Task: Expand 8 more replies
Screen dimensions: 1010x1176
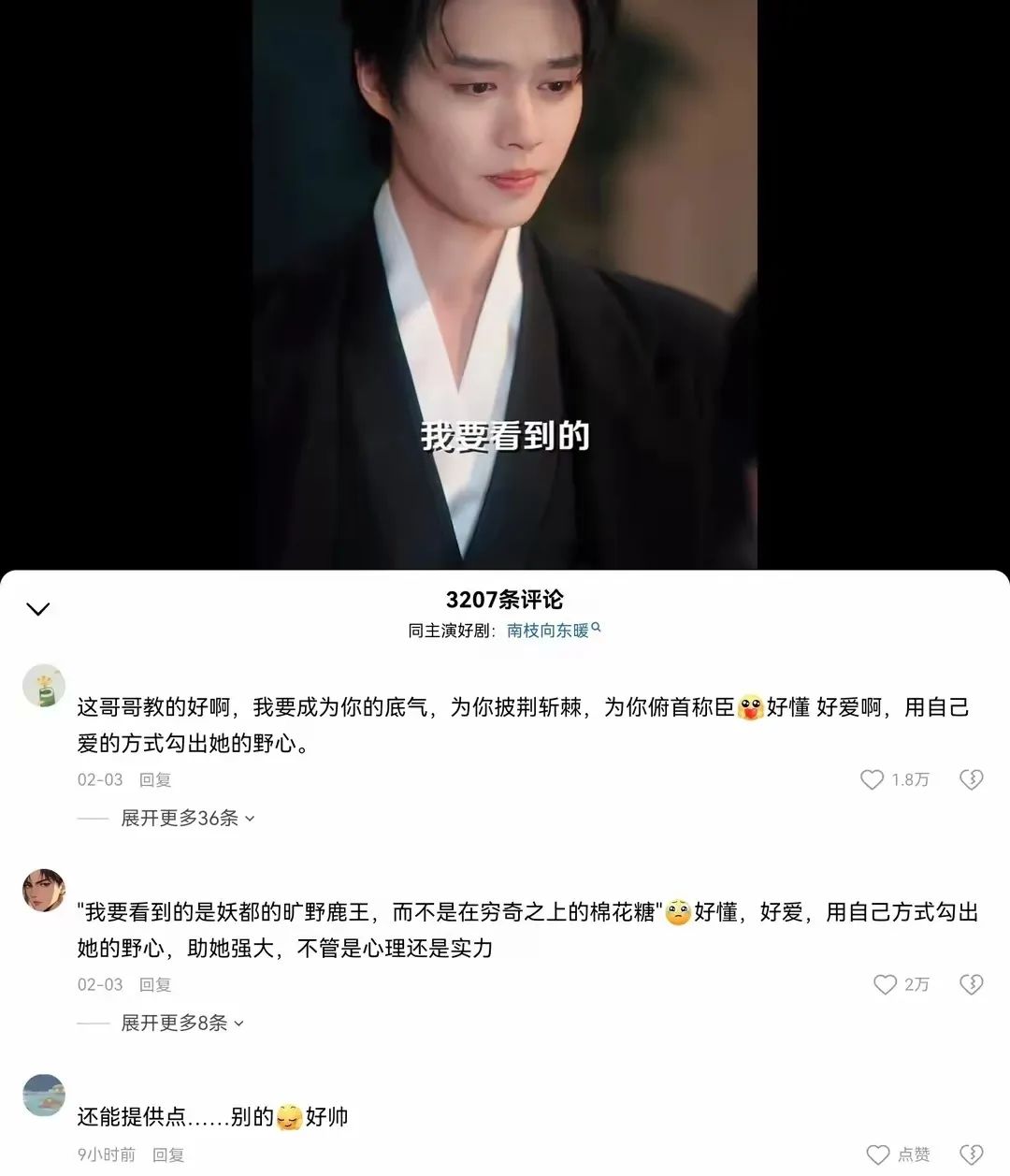Action: point(182,1024)
